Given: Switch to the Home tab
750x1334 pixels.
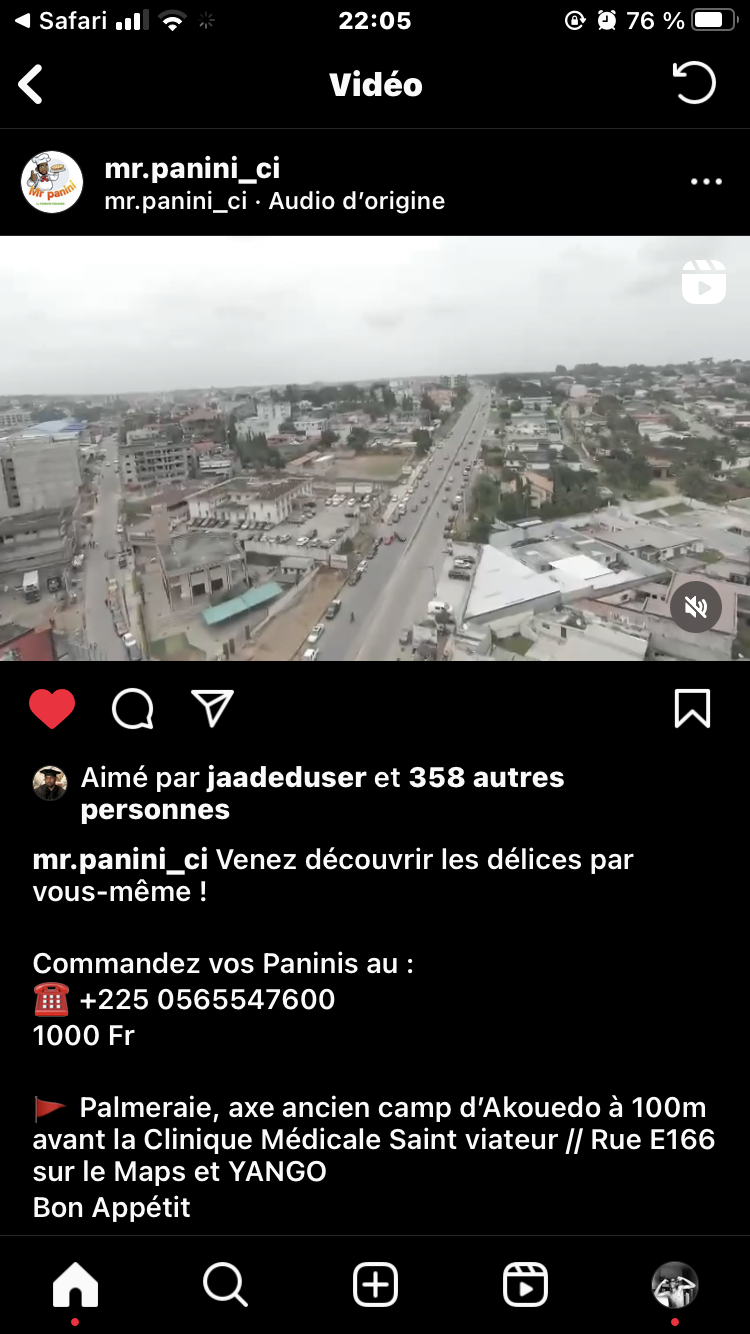Looking at the screenshot, I should pos(76,1284).
